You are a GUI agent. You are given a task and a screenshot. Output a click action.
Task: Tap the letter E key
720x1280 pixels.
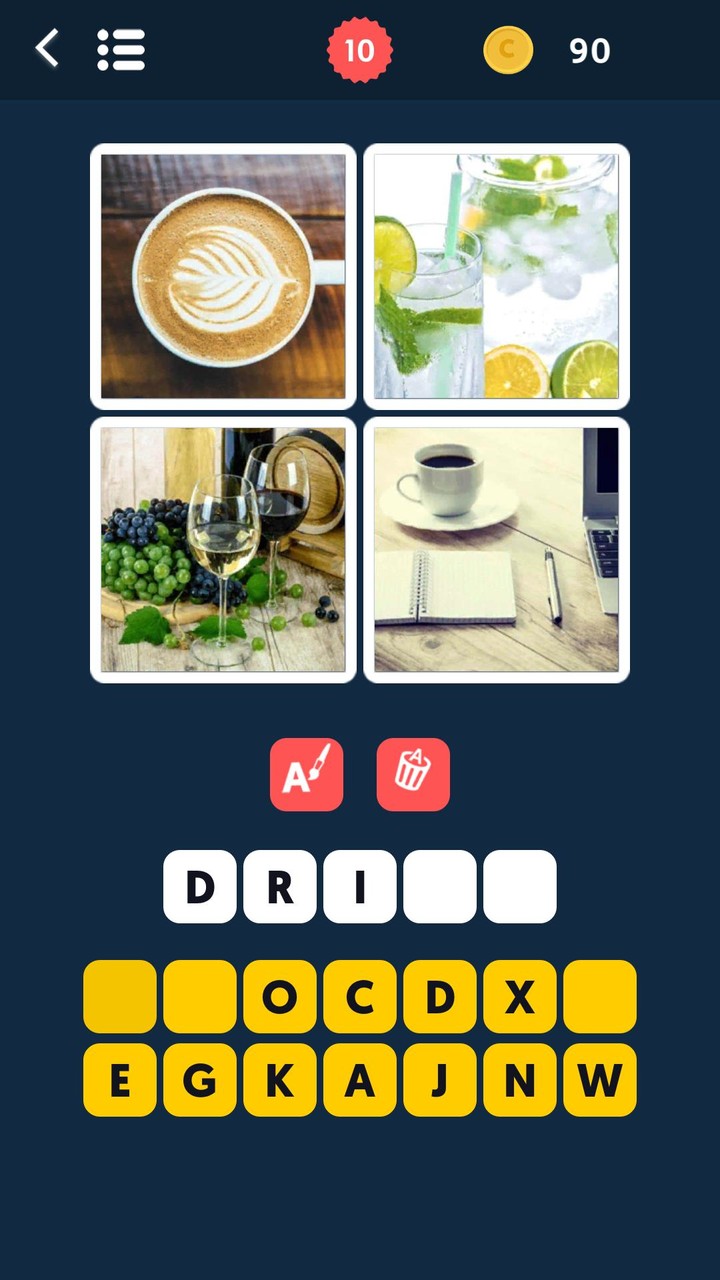(119, 1079)
